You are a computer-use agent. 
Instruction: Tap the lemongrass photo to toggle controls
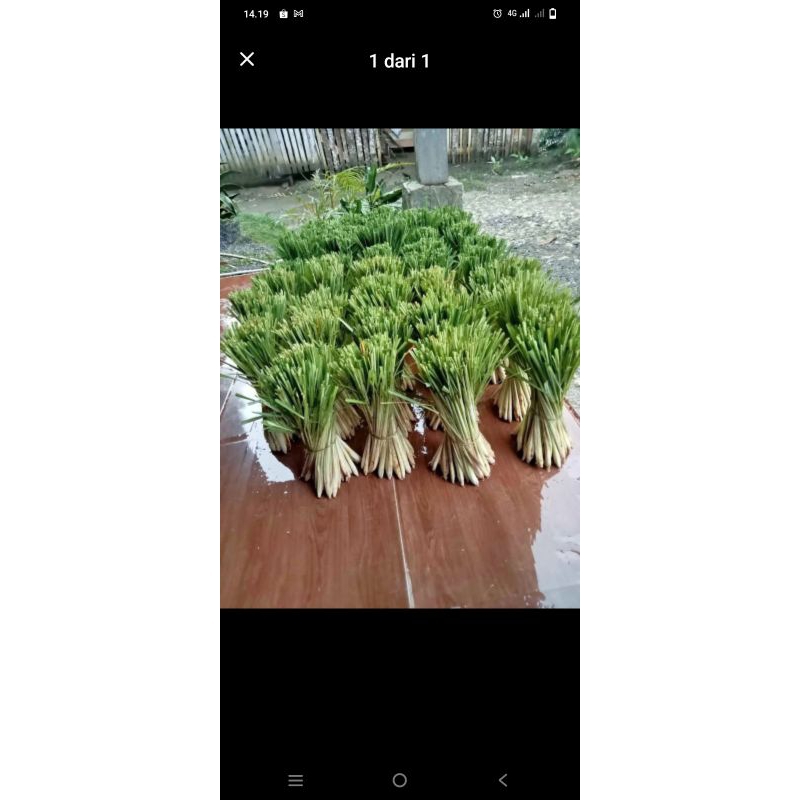[x=400, y=368]
